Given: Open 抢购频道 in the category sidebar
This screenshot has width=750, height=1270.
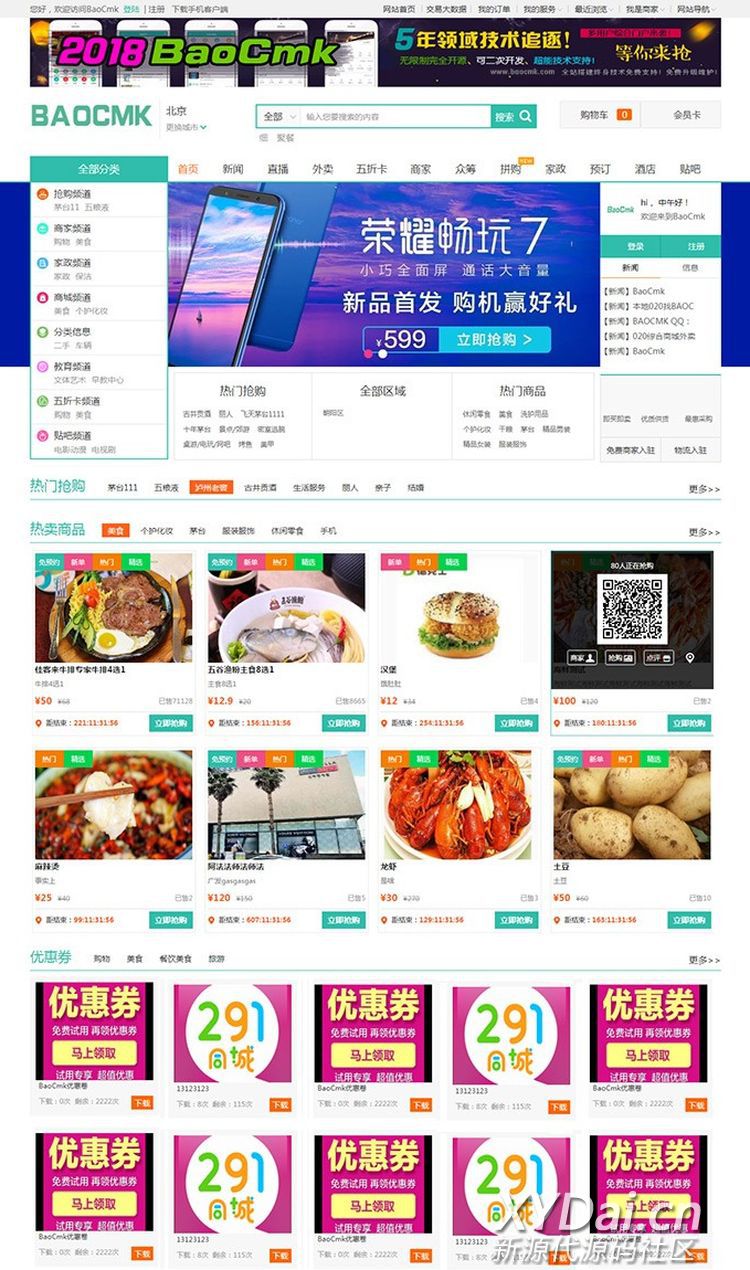Looking at the screenshot, I should [x=72, y=194].
